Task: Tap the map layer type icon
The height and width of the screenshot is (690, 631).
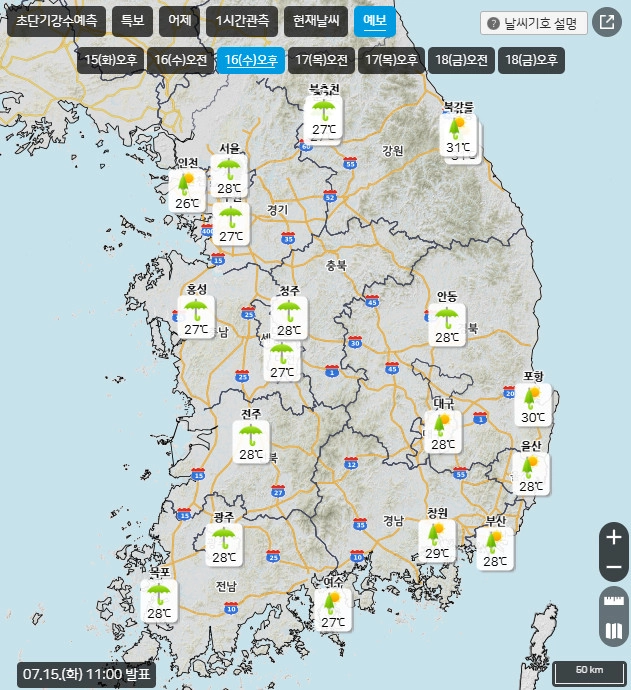Action: coord(614,632)
